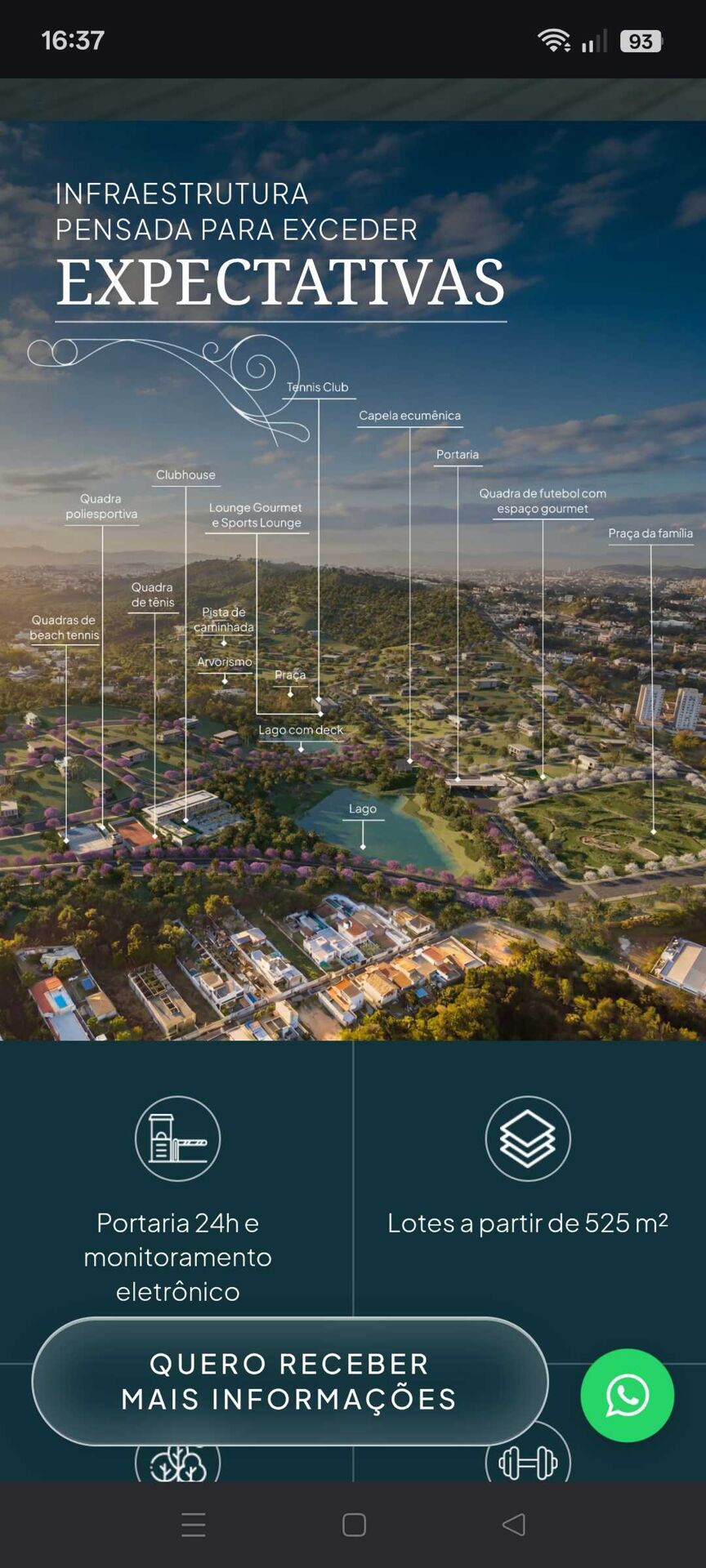Open the recent apps menu
The width and height of the screenshot is (706, 1568).
click(x=194, y=1525)
